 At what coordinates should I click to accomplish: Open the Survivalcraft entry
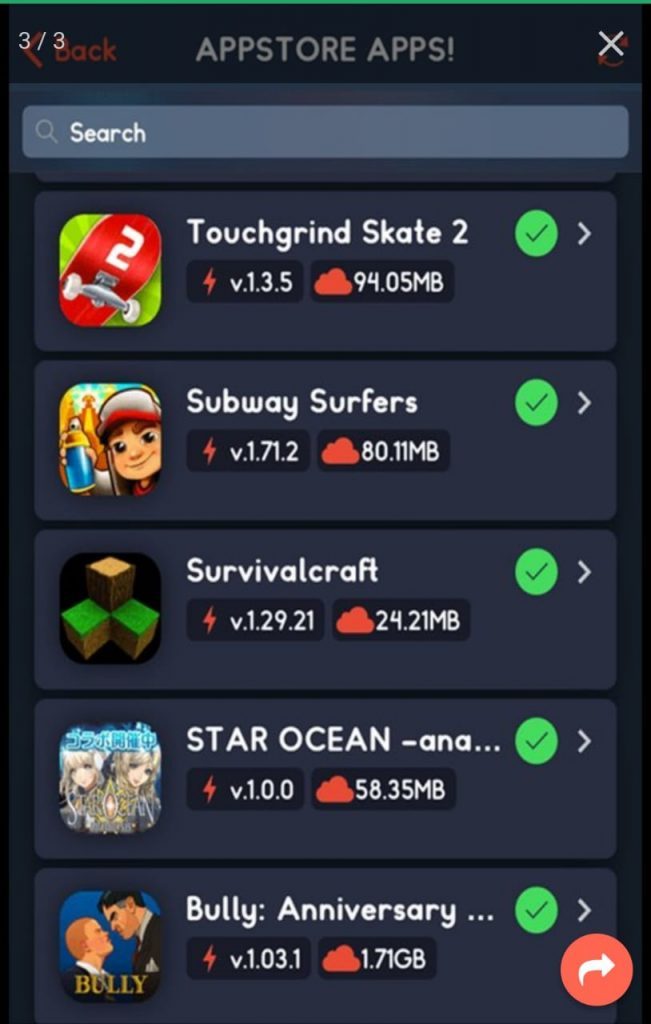282,571
